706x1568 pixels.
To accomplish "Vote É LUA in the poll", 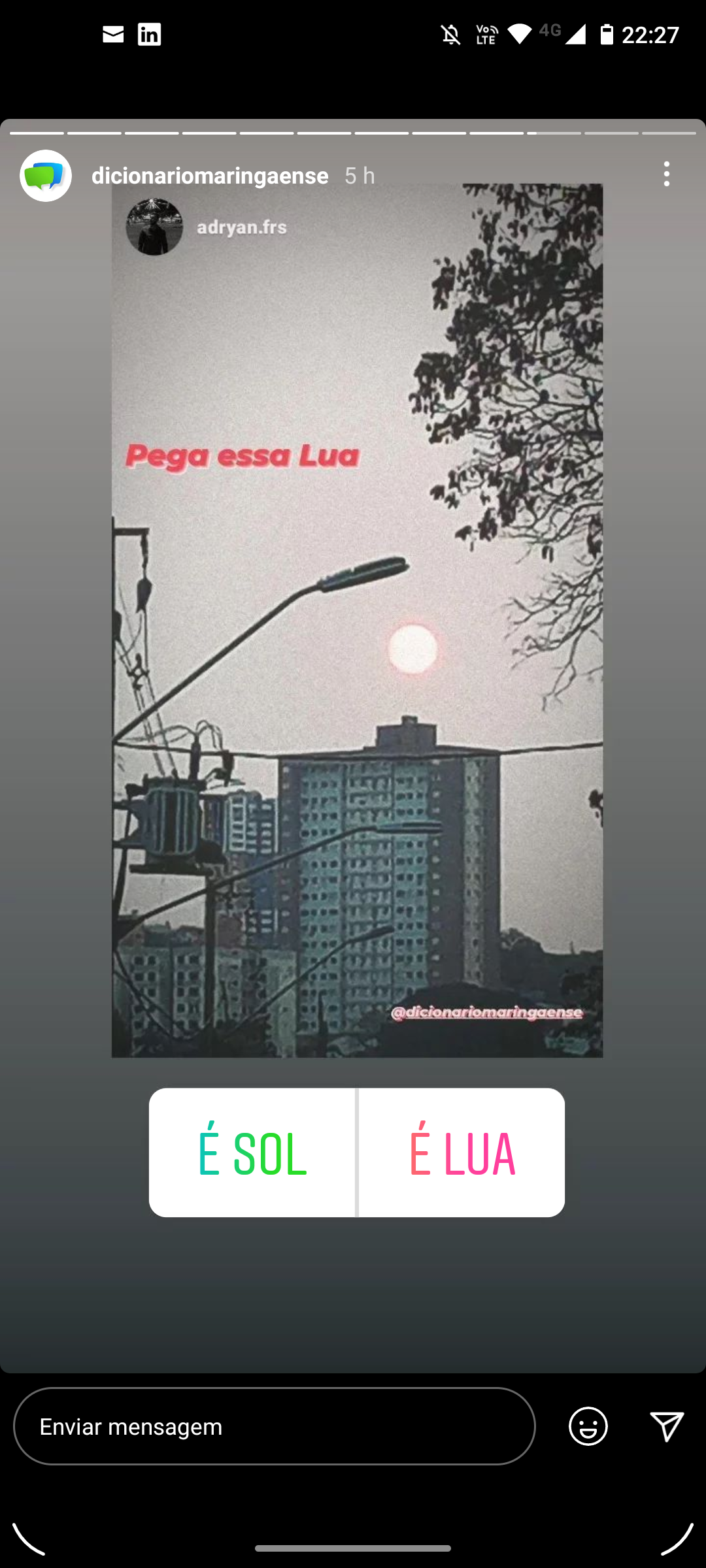I will [462, 1152].
